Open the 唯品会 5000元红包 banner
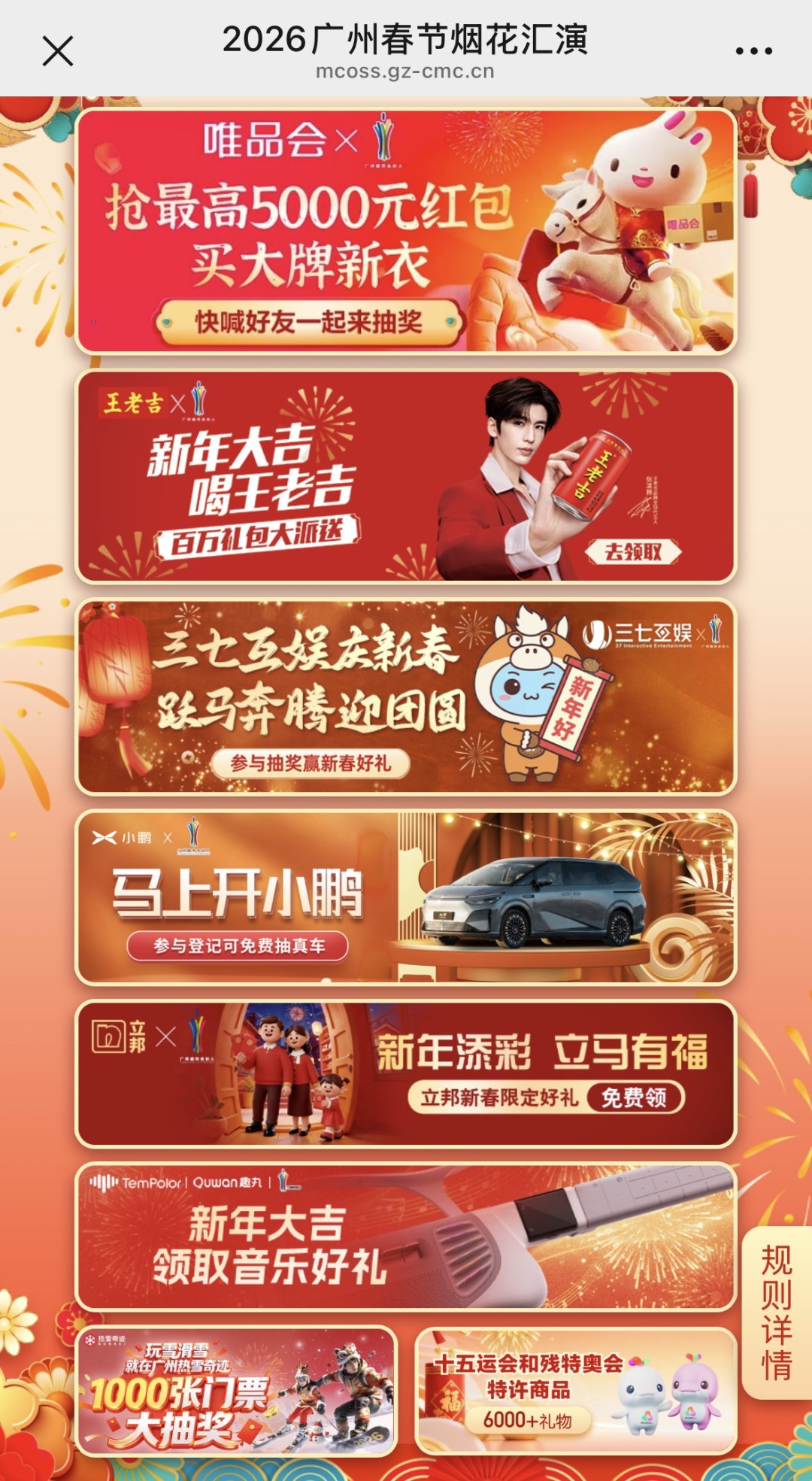The height and width of the screenshot is (1481, 812). (x=405, y=231)
